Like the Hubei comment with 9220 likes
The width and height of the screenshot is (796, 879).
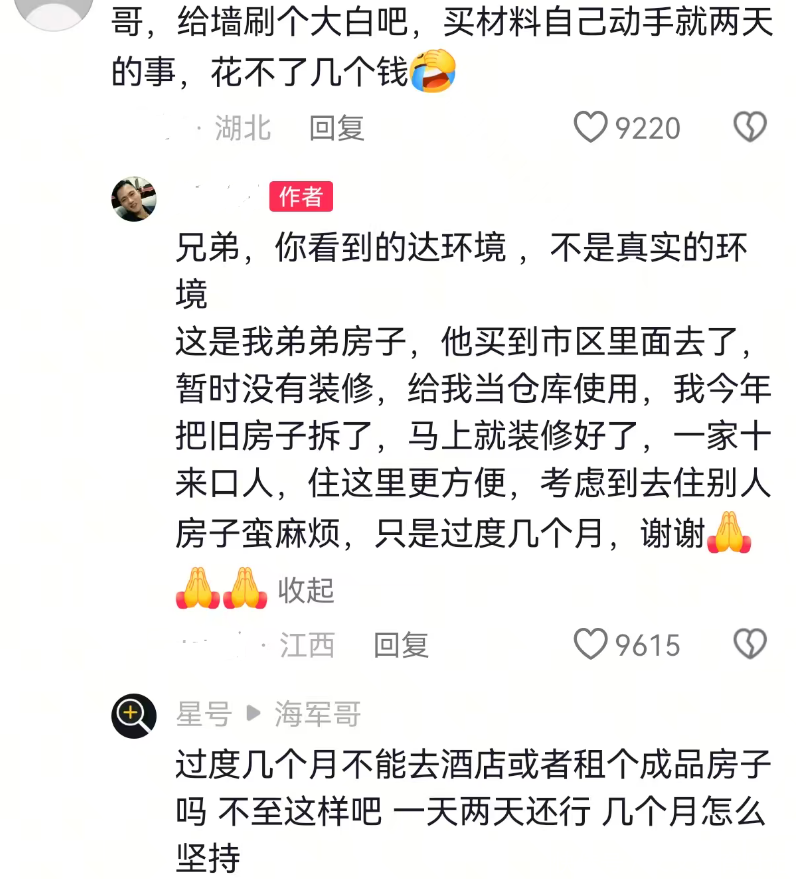590,127
